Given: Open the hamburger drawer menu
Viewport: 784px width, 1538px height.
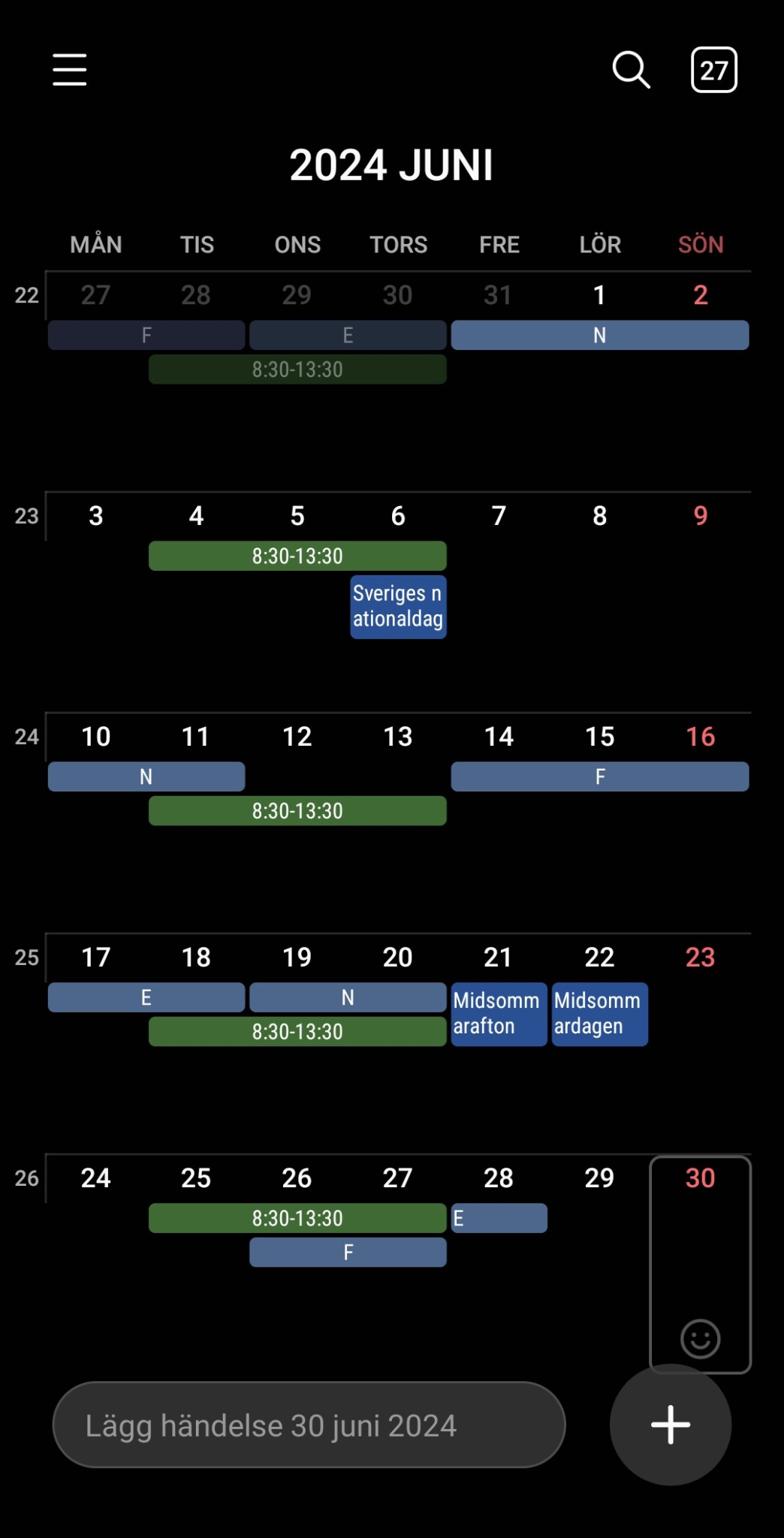Looking at the screenshot, I should [69, 70].
